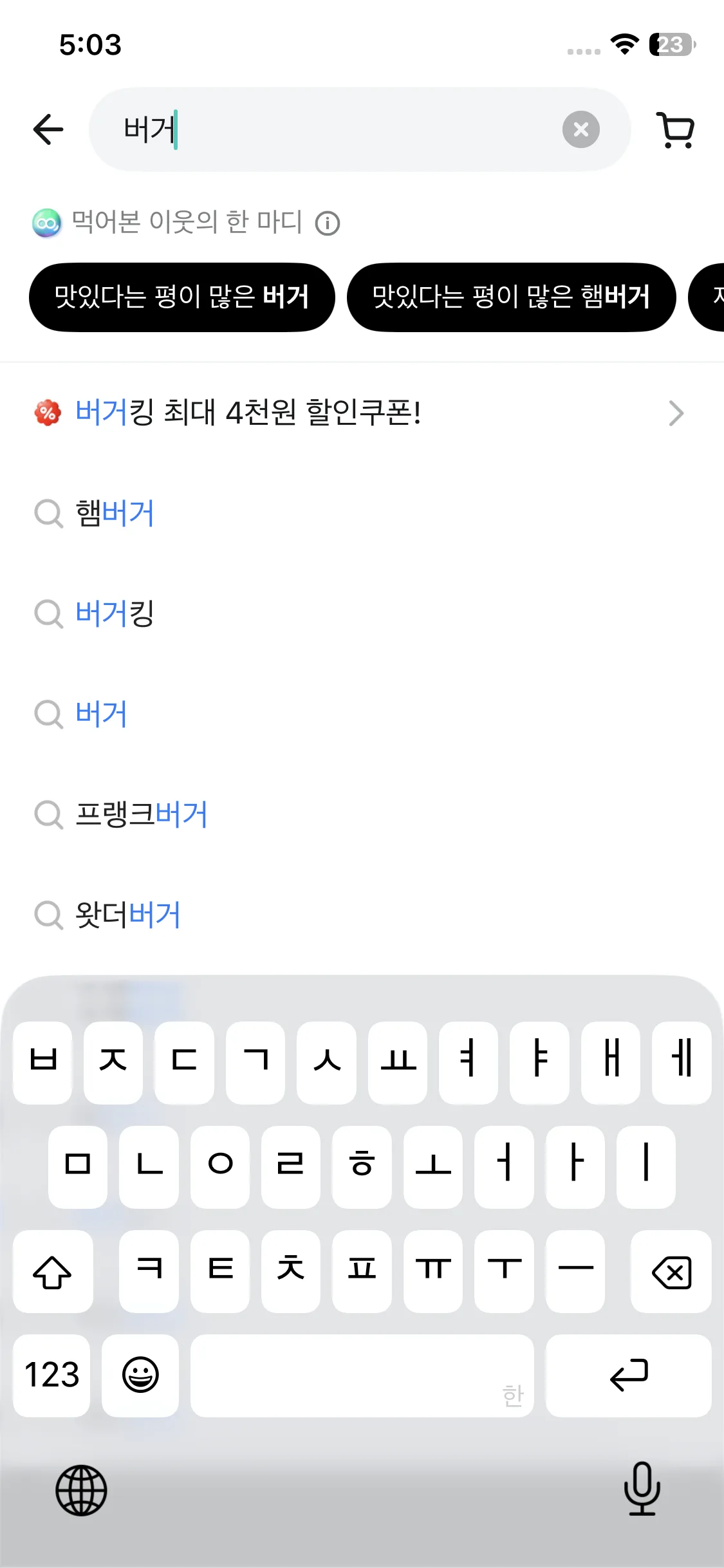
Task: Open the shopping cart
Action: [673, 129]
